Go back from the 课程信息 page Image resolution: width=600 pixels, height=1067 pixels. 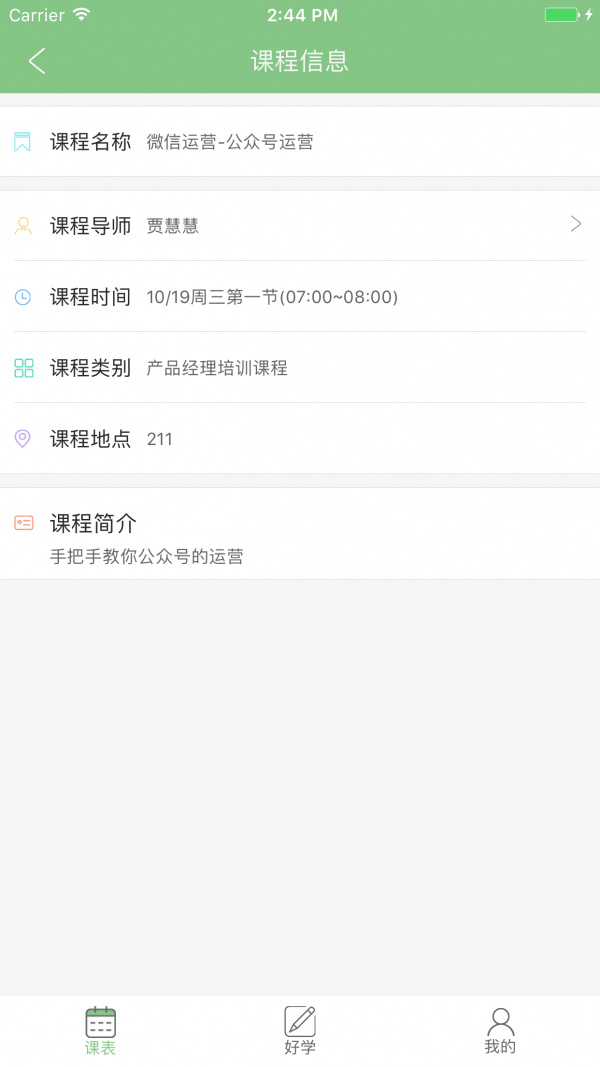pyautogui.click(x=37, y=61)
